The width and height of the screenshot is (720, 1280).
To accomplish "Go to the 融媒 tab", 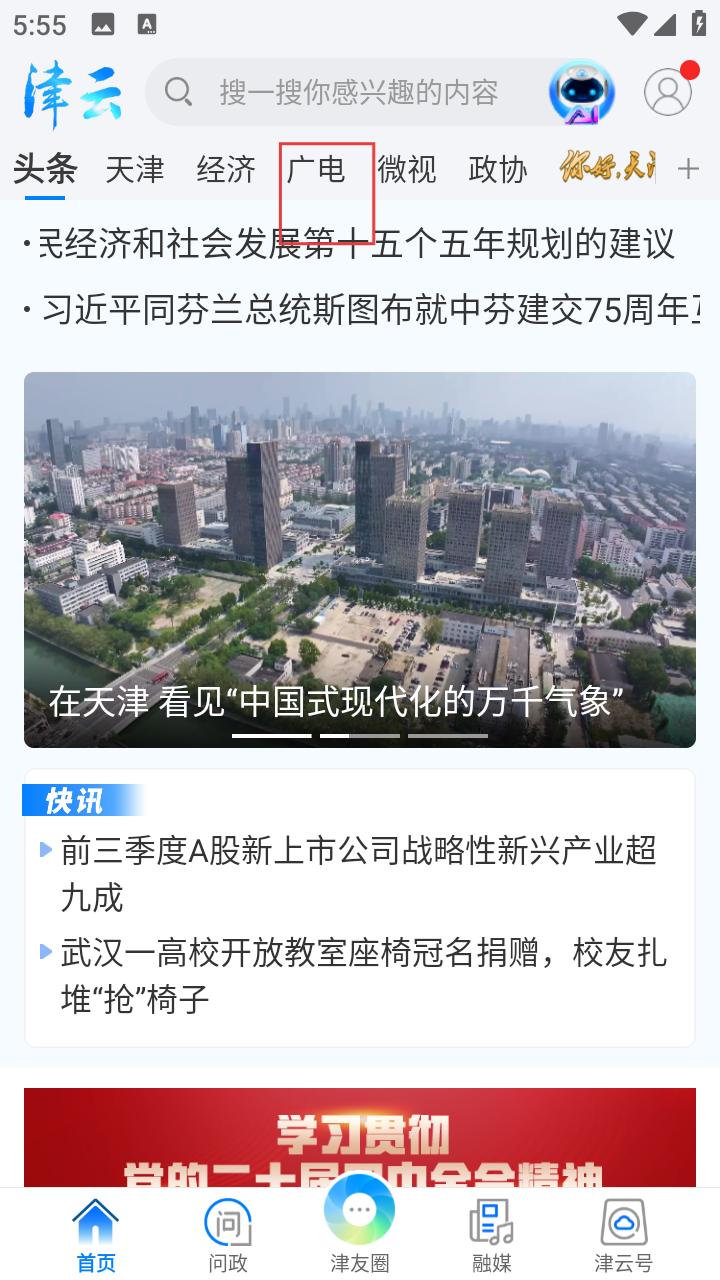I will pos(491,1236).
